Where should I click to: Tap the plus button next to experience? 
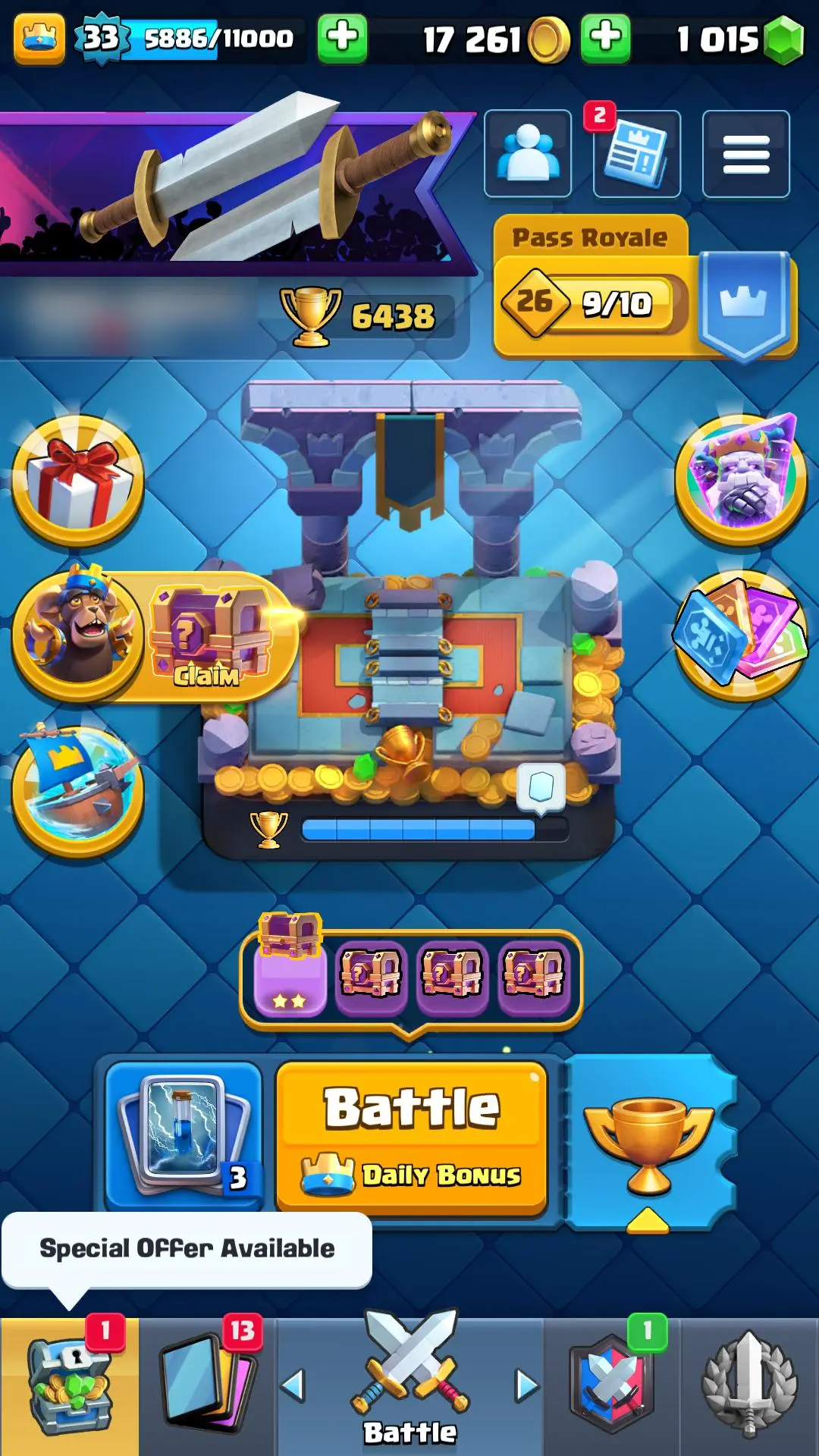(x=342, y=38)
